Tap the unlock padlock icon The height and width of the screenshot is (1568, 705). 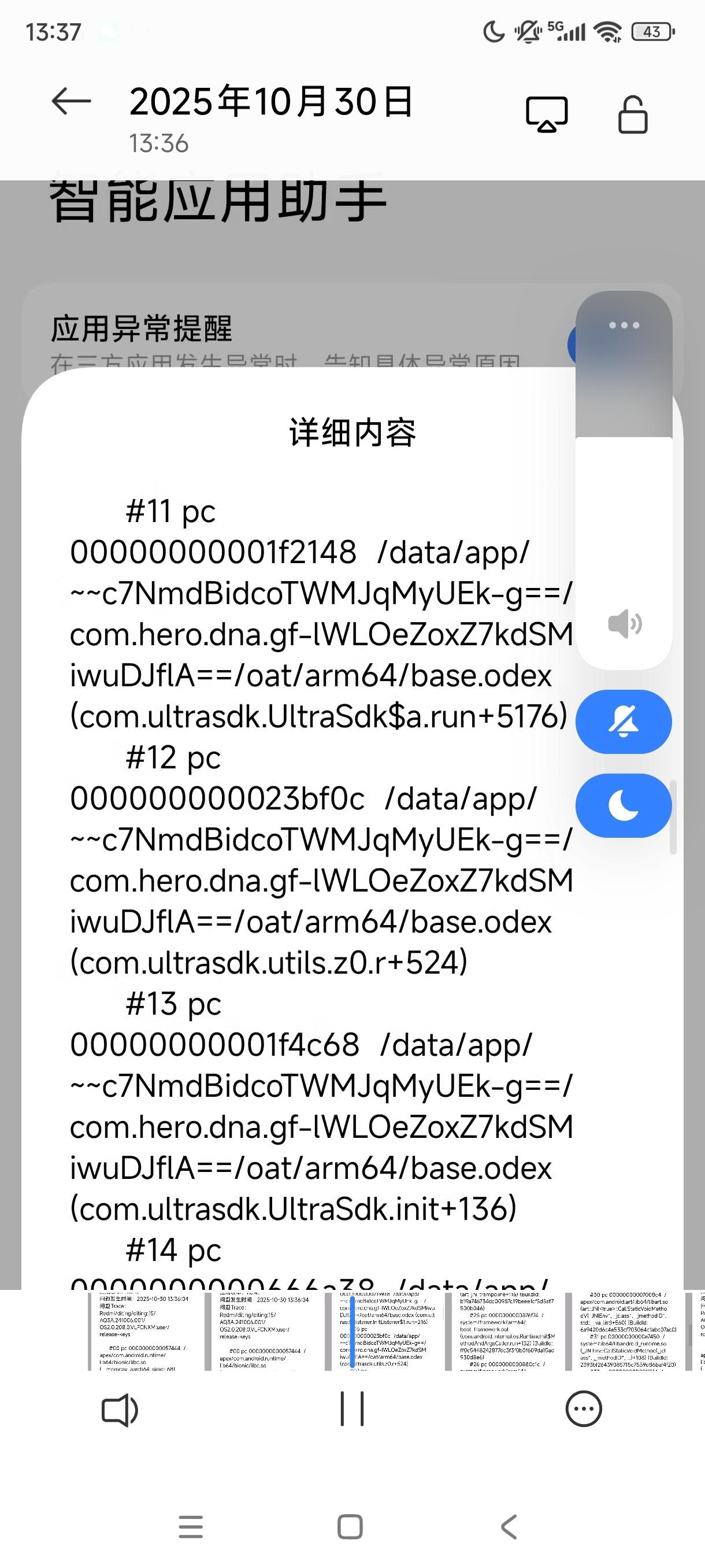tap(633, 114)
